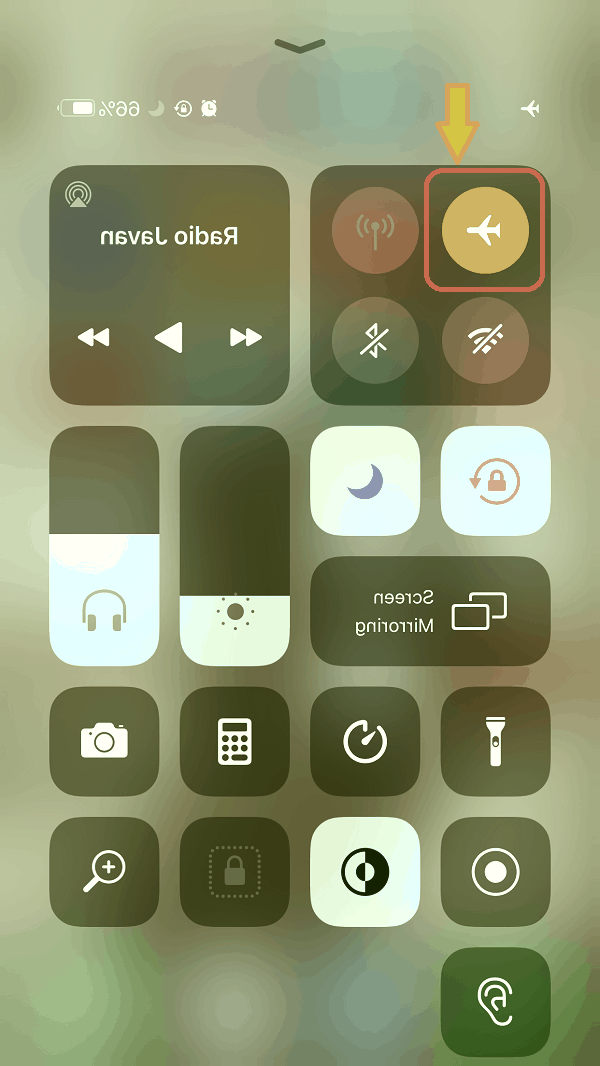Tap the rewind icon in the music widget
The height and width of the screenshot is (1066, 600).
pos(93,337)
